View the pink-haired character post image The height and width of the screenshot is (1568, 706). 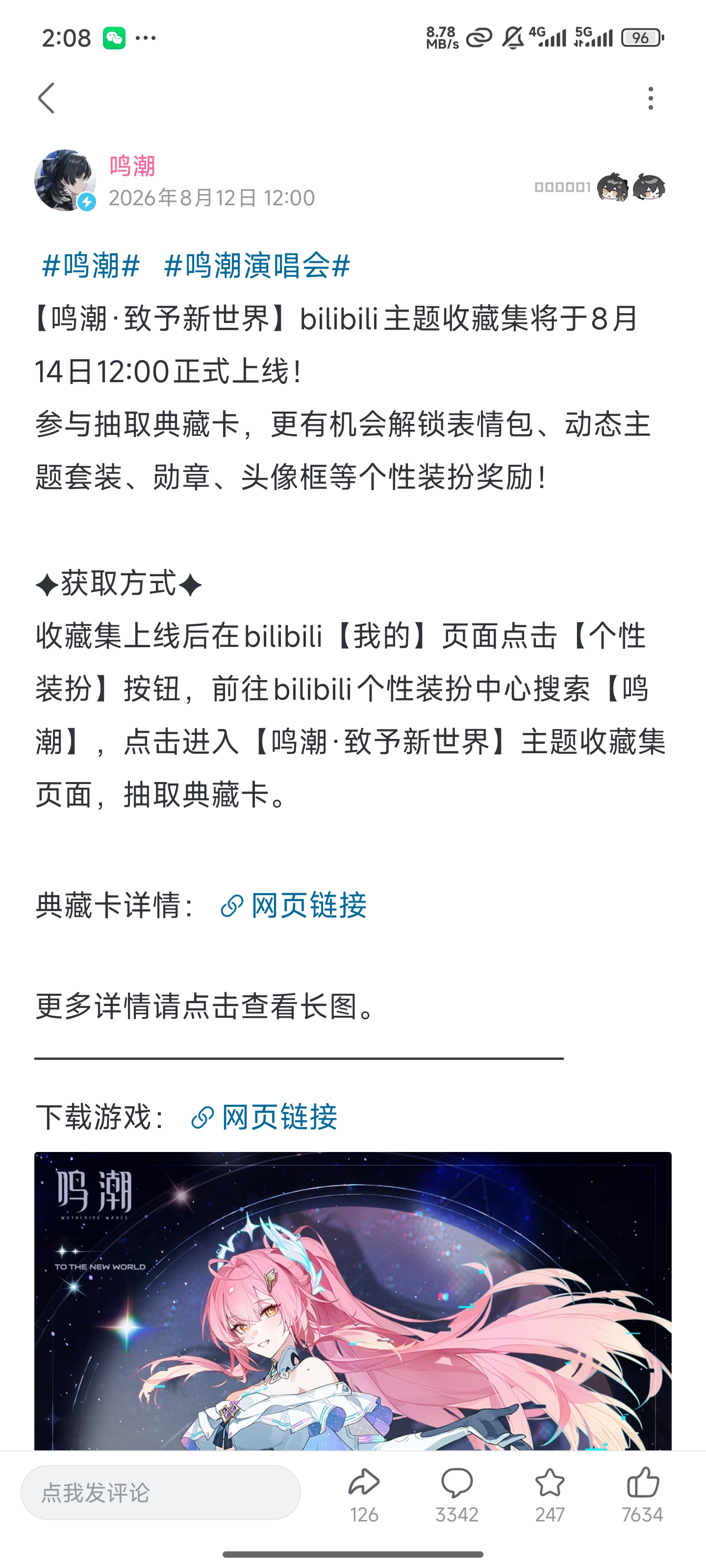pyautogui.click(x=353, y=1301)
